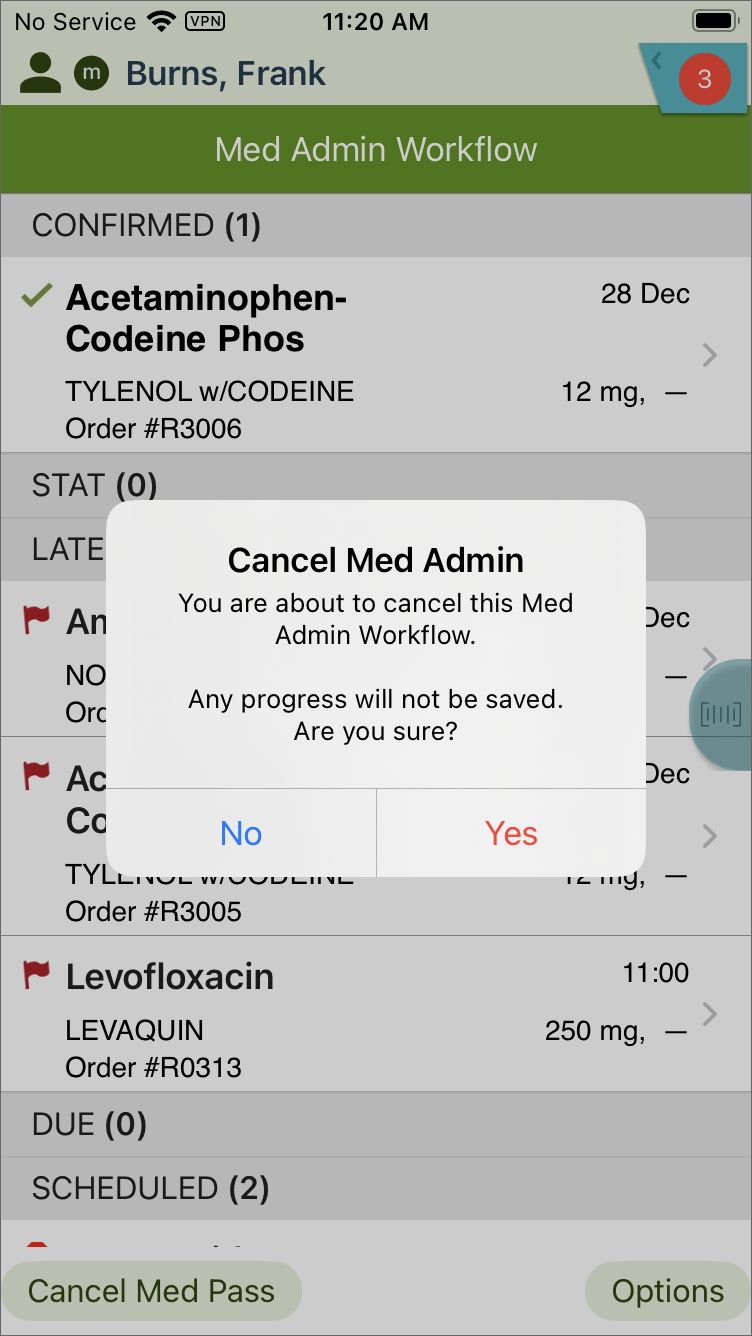752x1336 pixels.
Task: Tap the notification badge showing 3
Action: [x=705, y=80]
